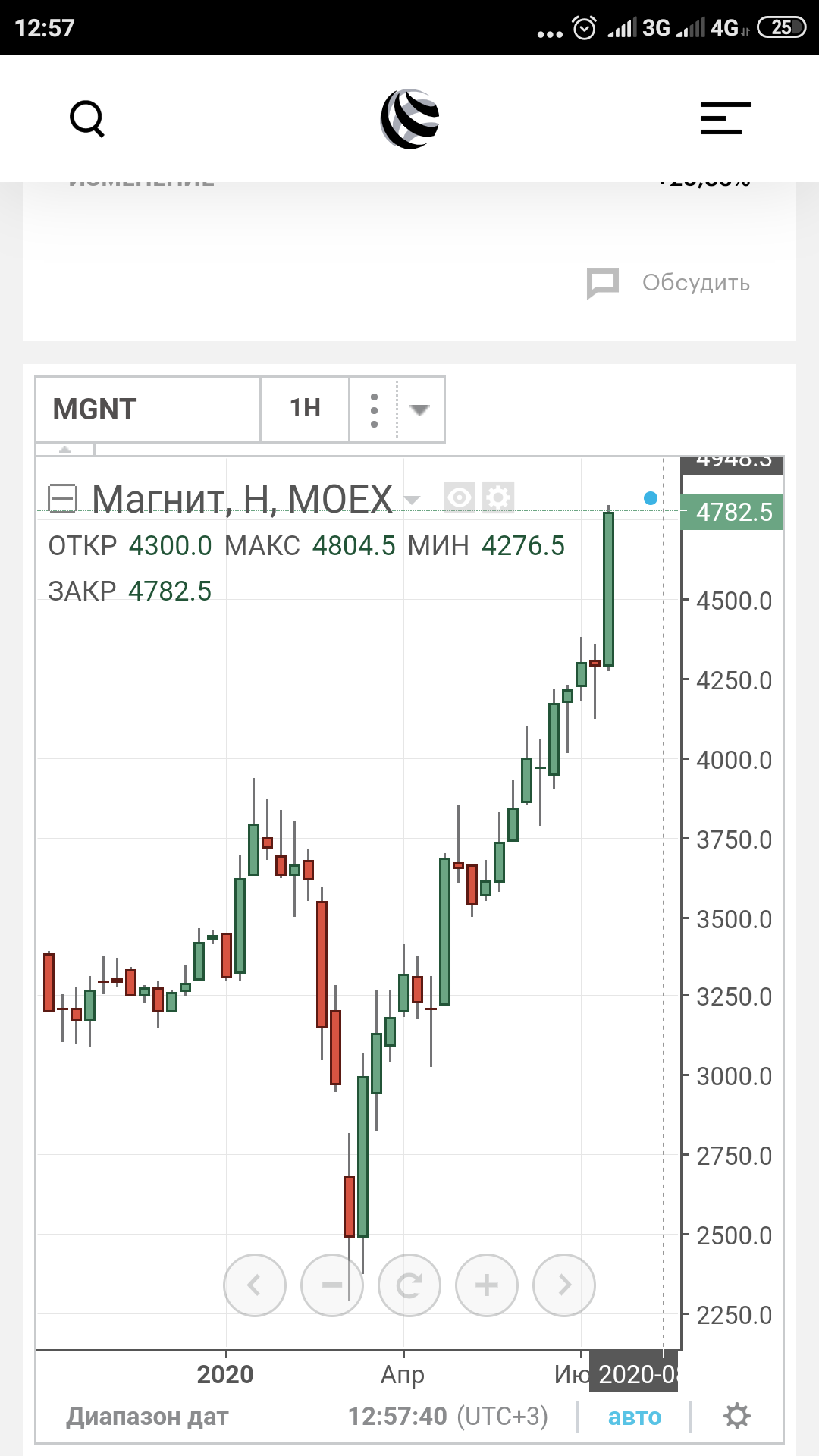Collapse the Магнит legend

coord(62,499)
